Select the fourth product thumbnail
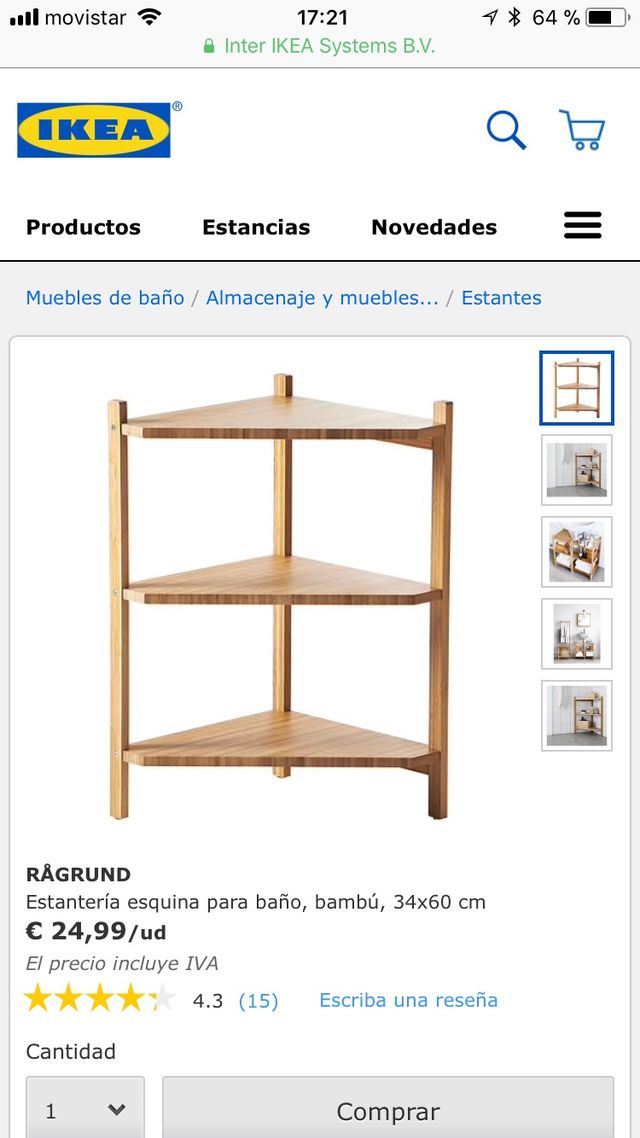The image size is (640, 1138). (x=576, y=634)
